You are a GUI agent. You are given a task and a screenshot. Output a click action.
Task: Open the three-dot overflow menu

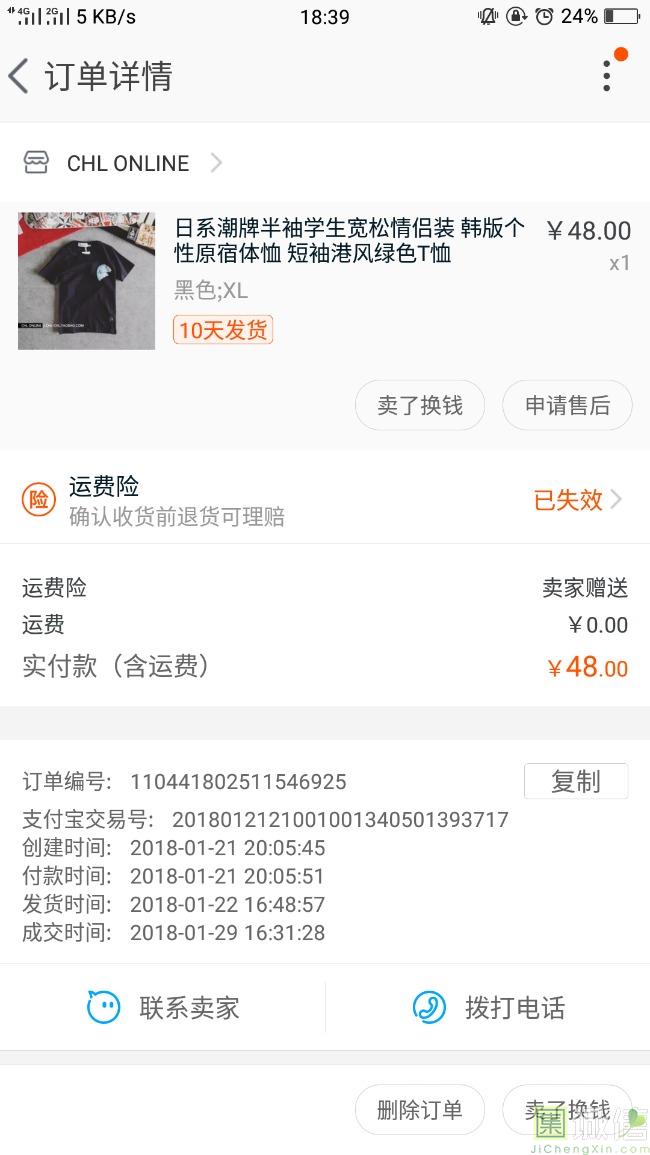coord(606,76)
